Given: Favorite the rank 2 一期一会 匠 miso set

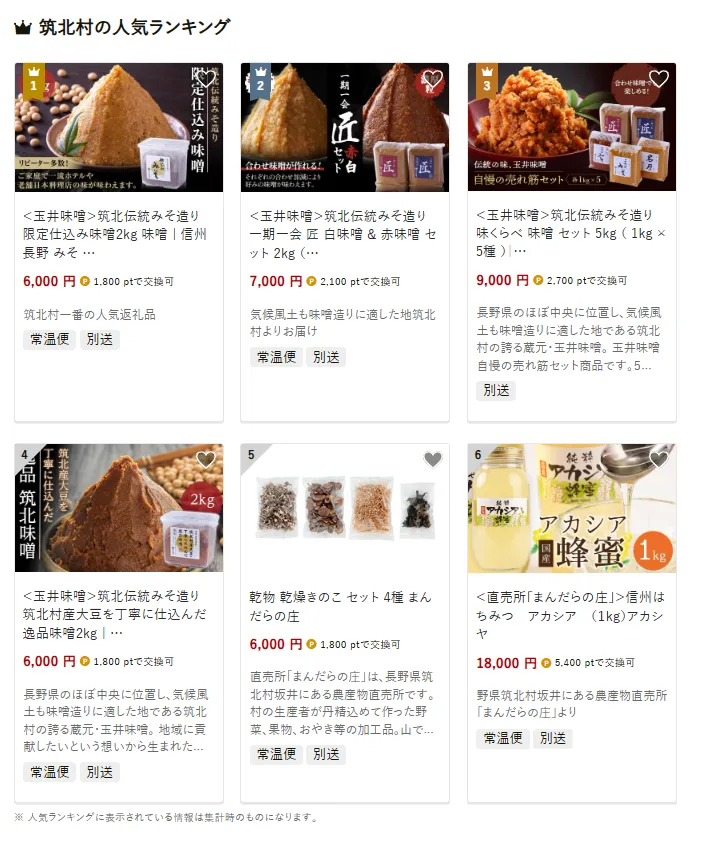Looking at the screenshot, I should coord(432,79).
